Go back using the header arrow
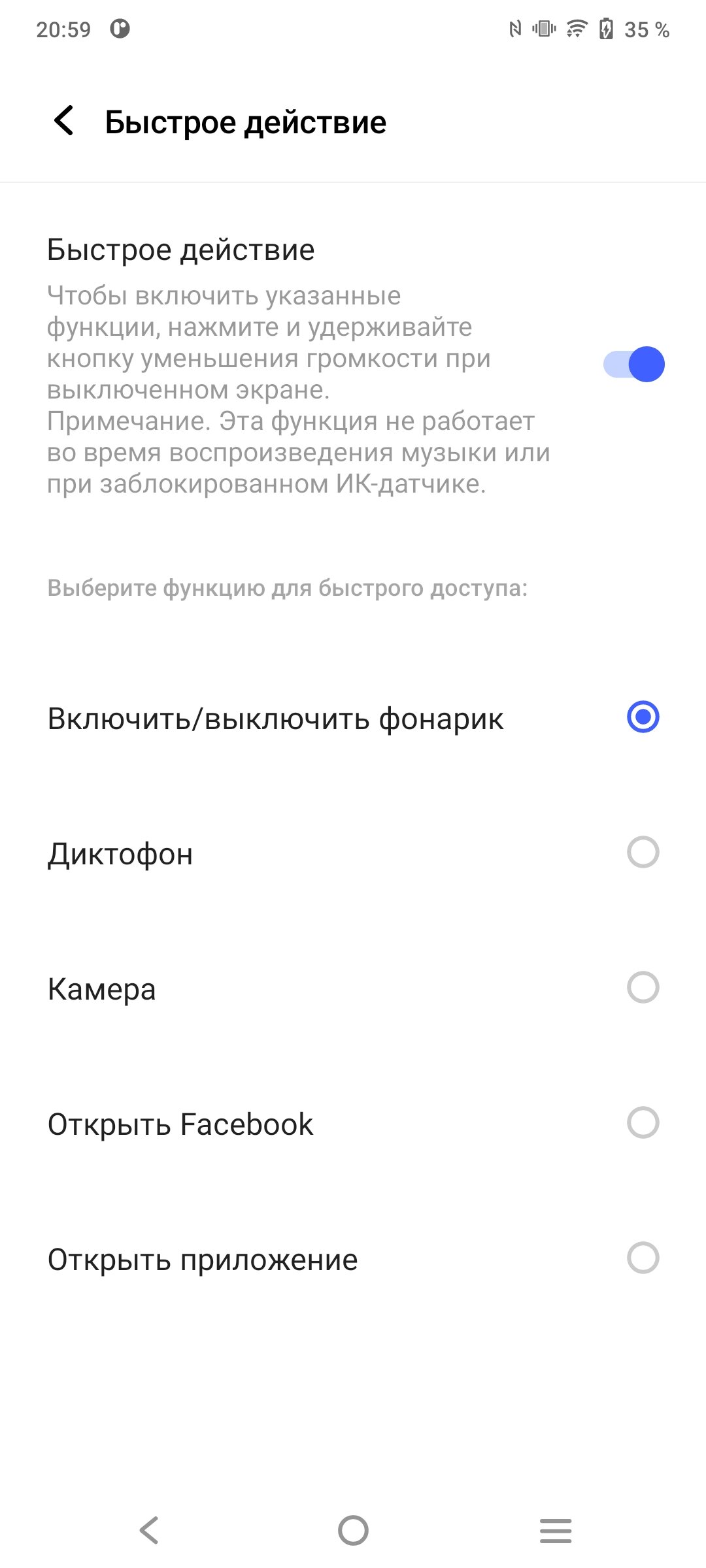 click(63, 121)
